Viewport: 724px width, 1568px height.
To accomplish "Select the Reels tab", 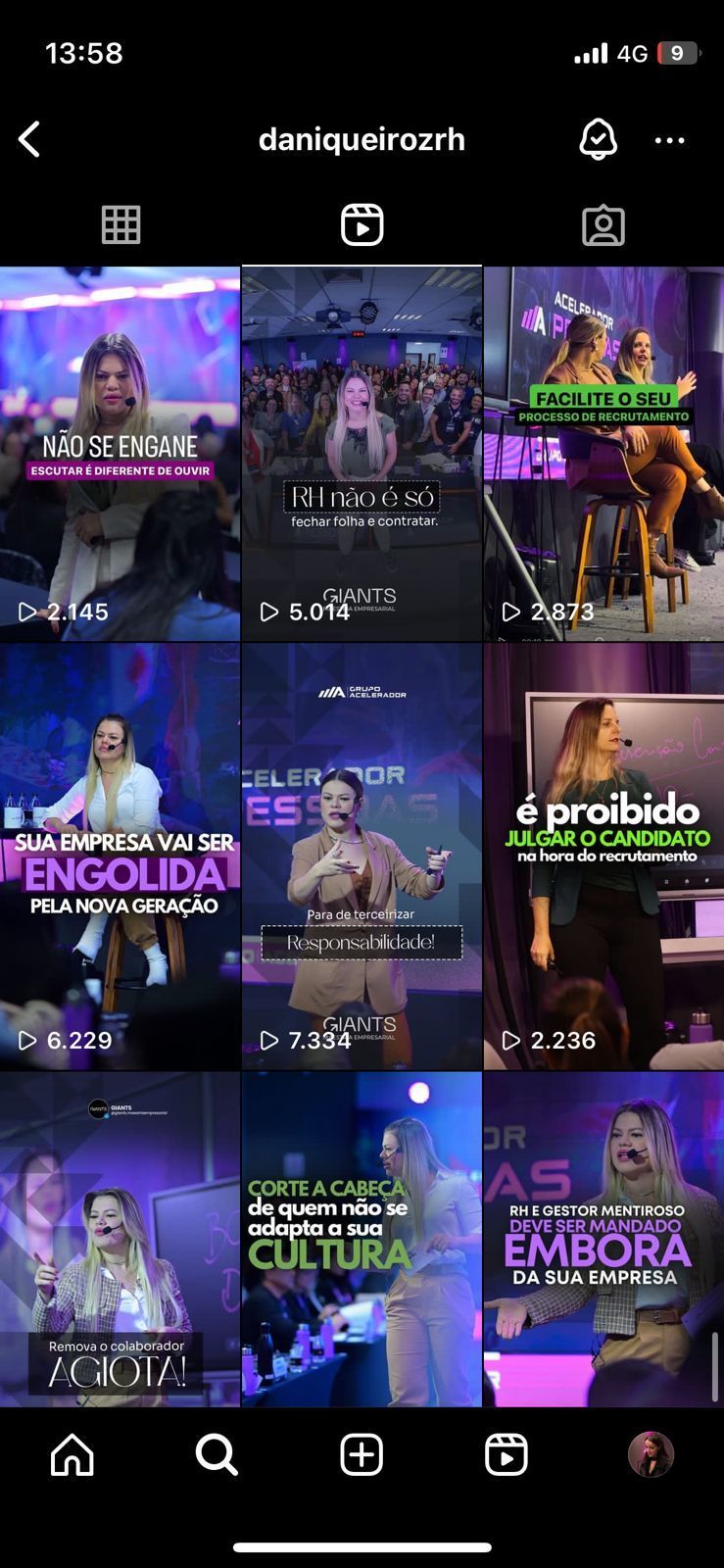I will (x=362, y=225).
